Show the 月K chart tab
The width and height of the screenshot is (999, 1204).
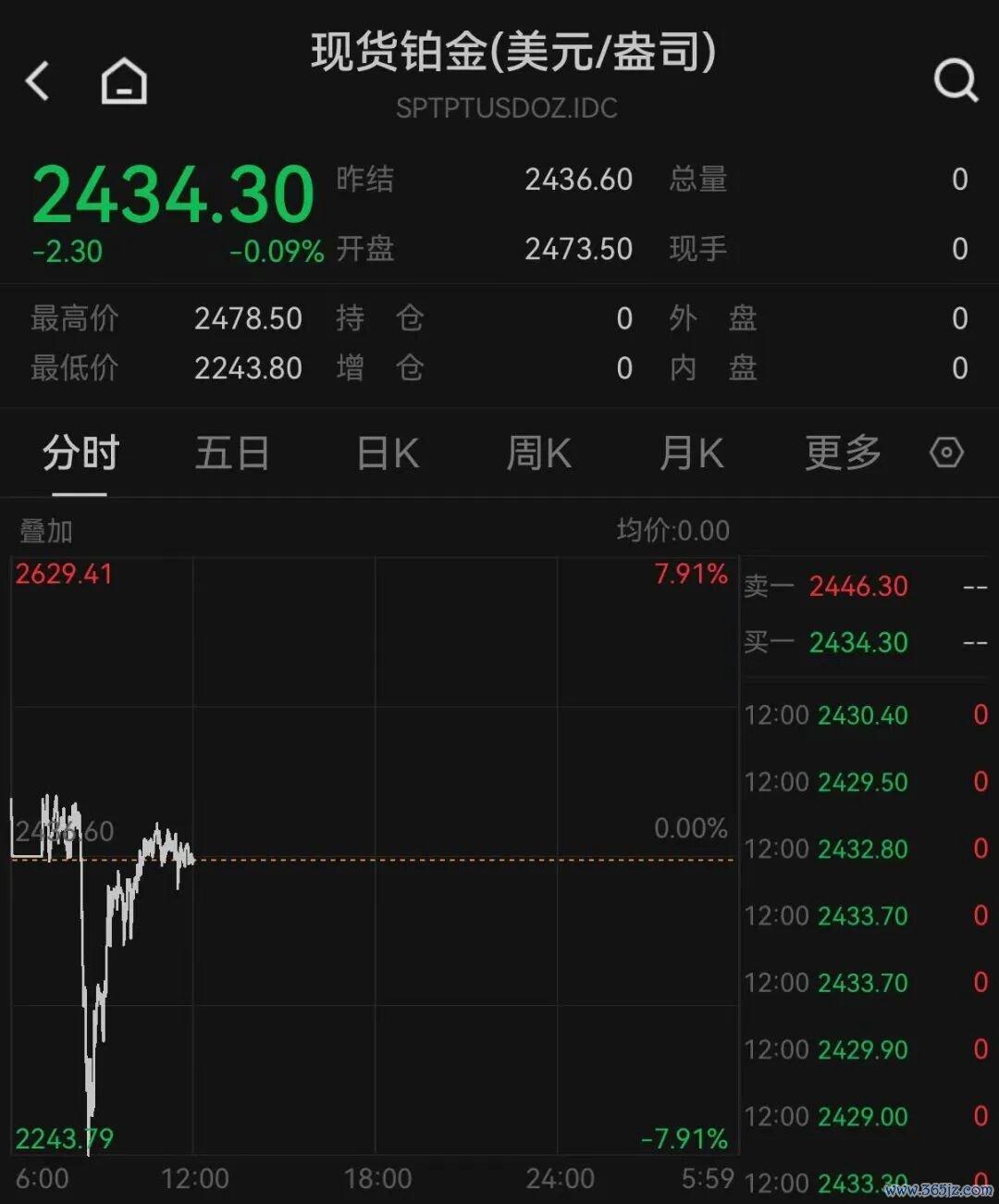click(691, 453)
